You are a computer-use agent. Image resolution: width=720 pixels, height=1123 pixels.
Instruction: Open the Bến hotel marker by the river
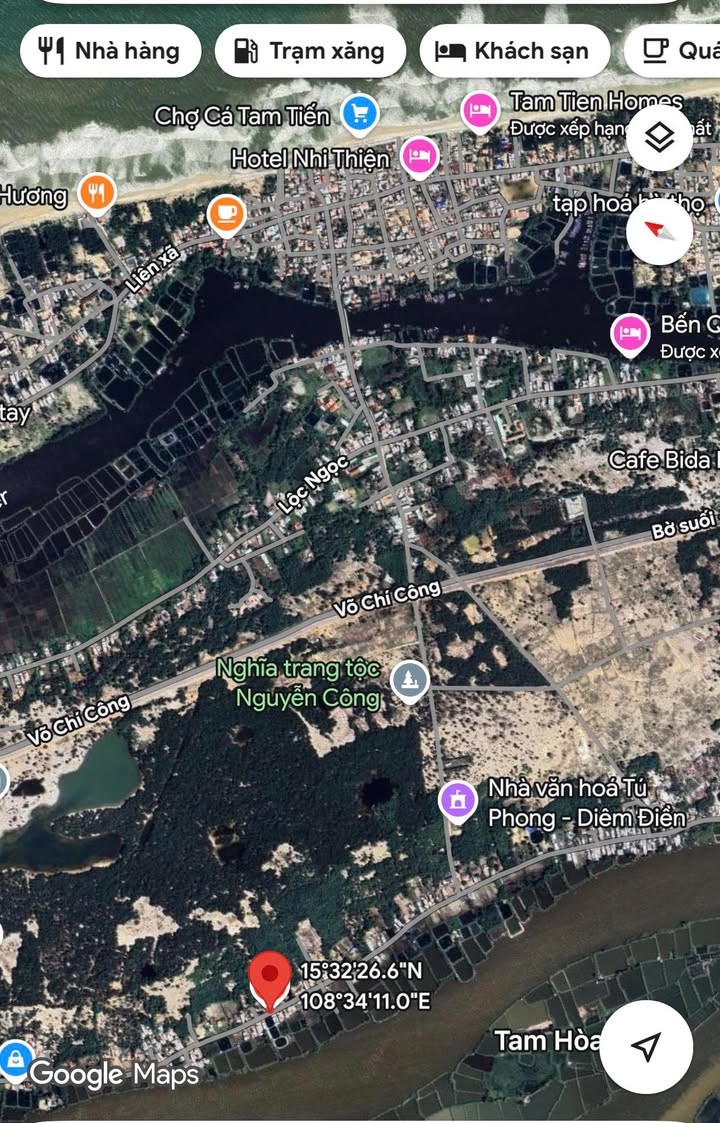point(630,334)
